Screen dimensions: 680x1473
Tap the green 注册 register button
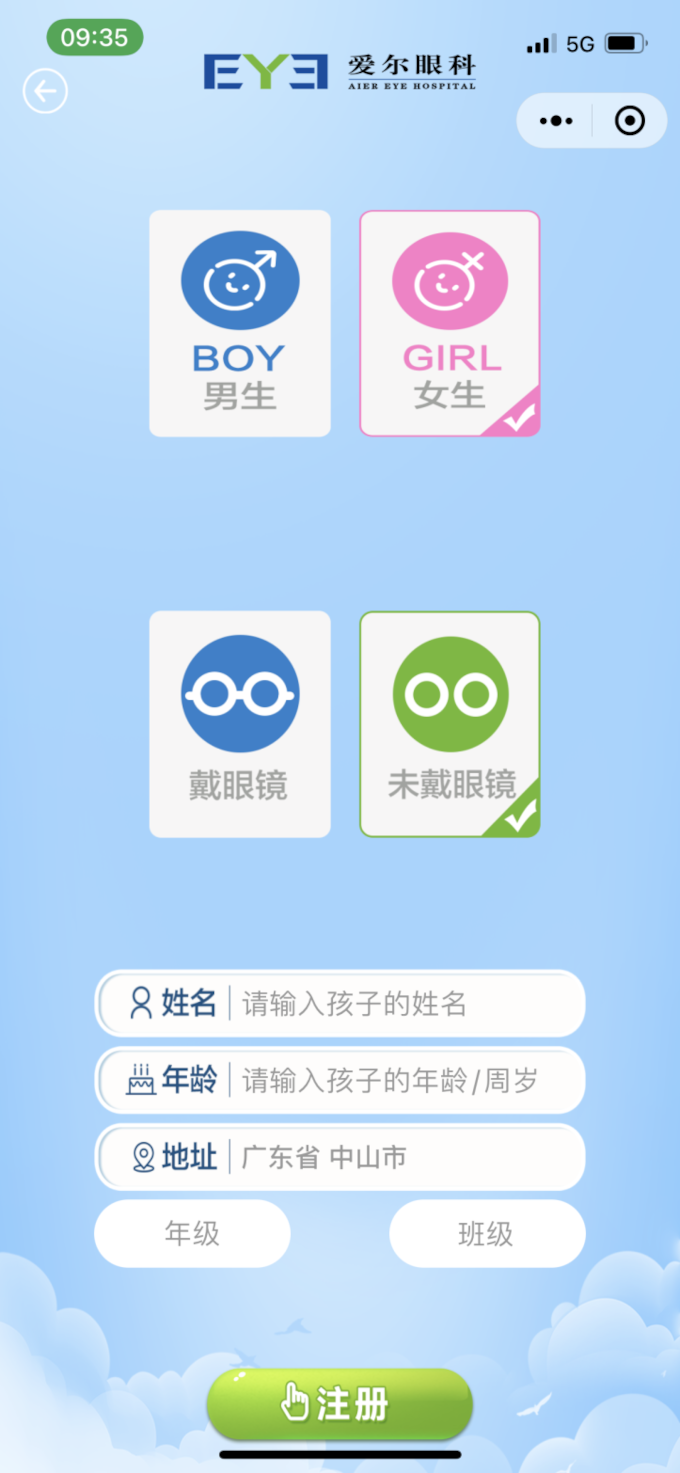click(339, 1404)
